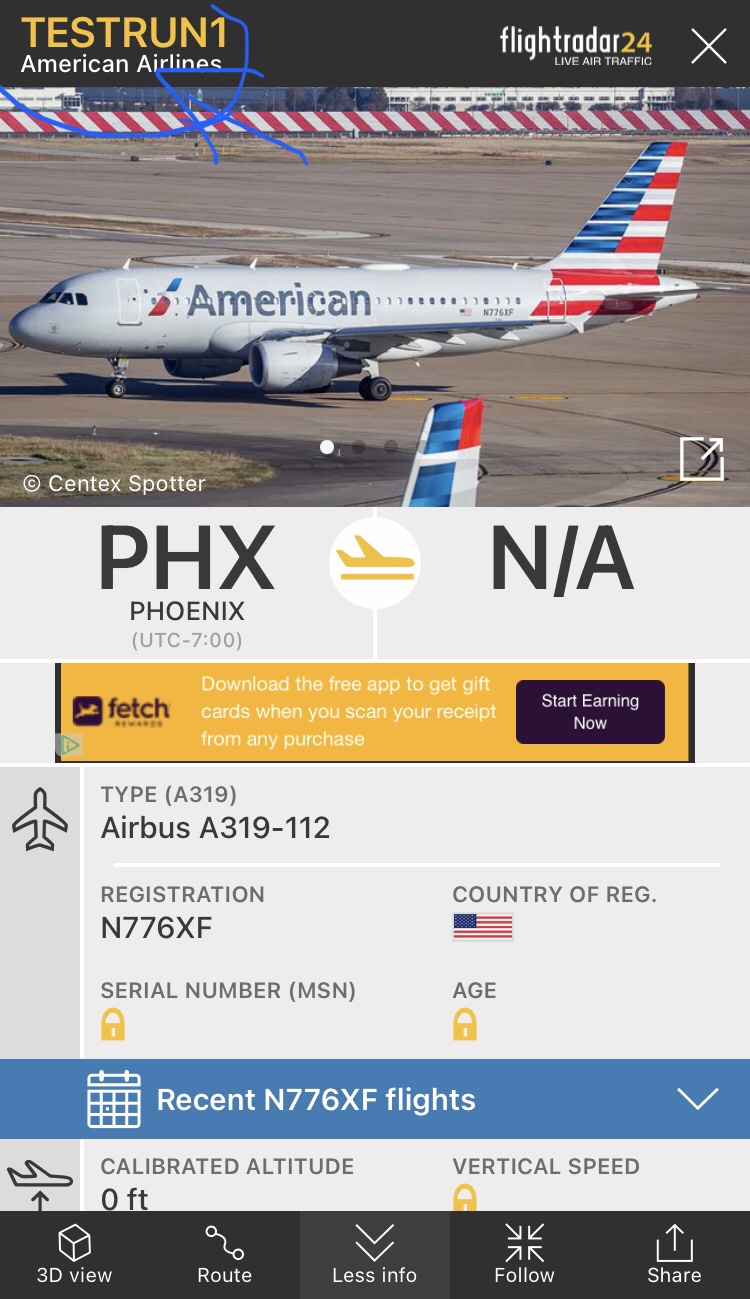
Task: Close the flight details panel
Action: click(x=709, y=46)
